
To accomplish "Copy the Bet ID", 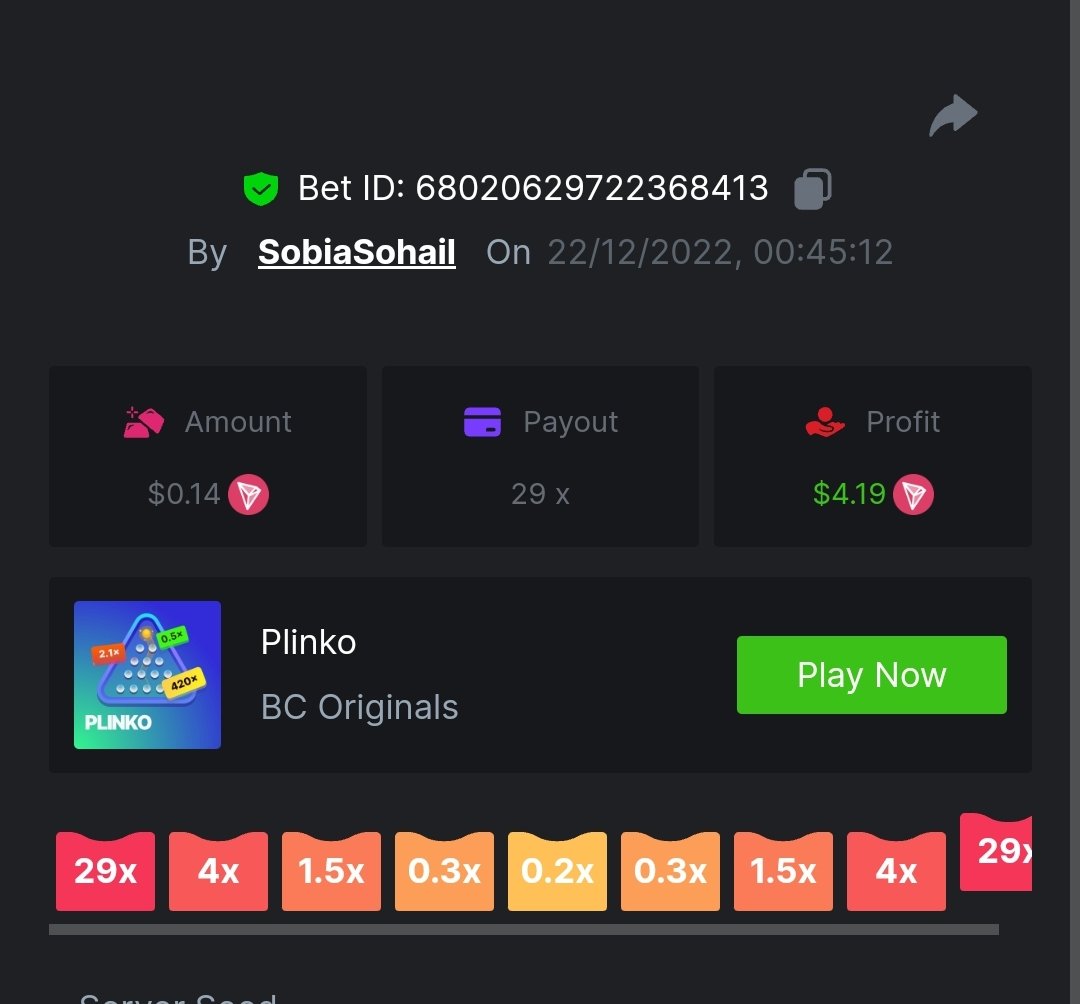I will point(812,188).
